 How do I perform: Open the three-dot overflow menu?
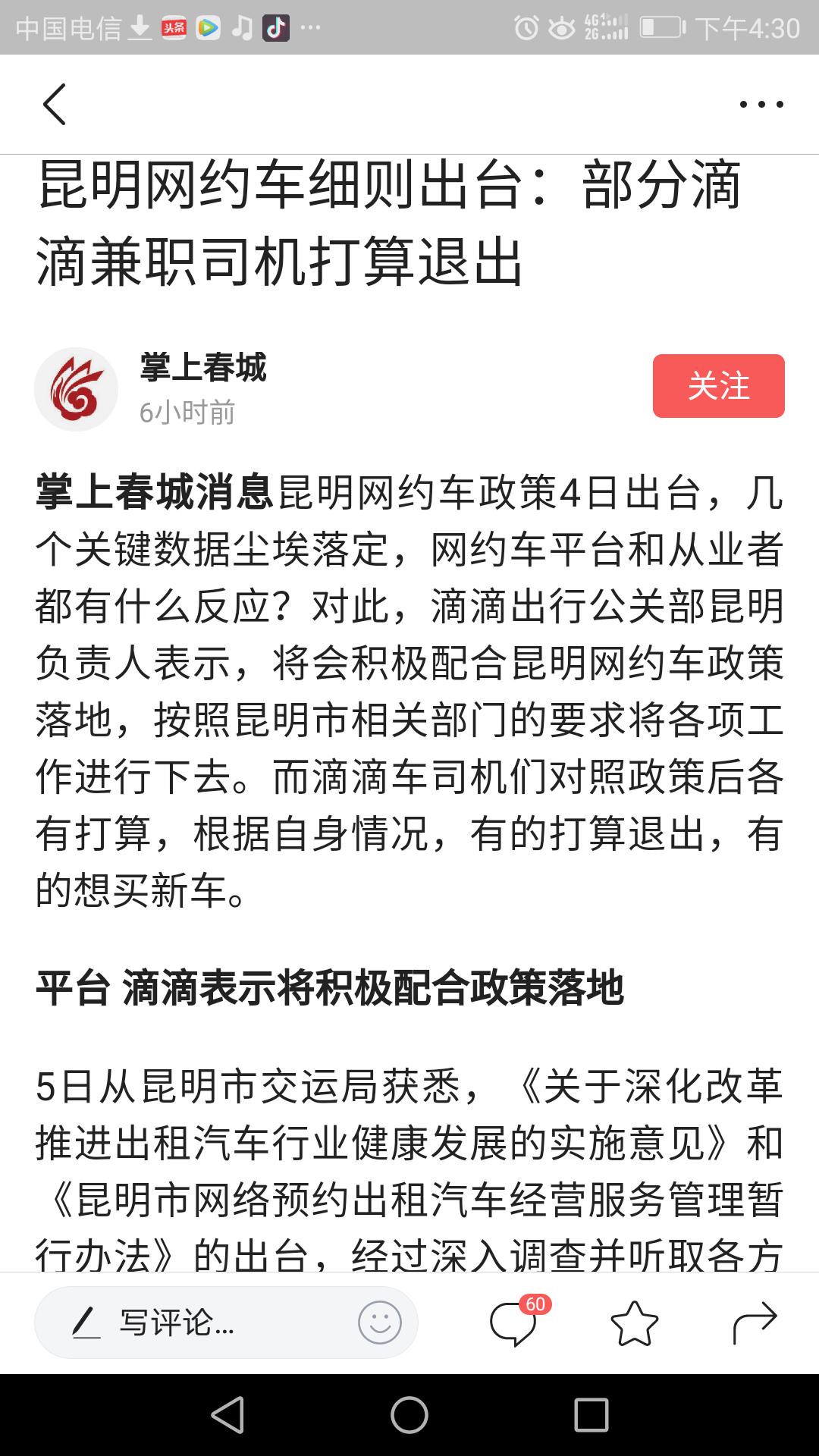pyautogui.click(x=762, y=104)
